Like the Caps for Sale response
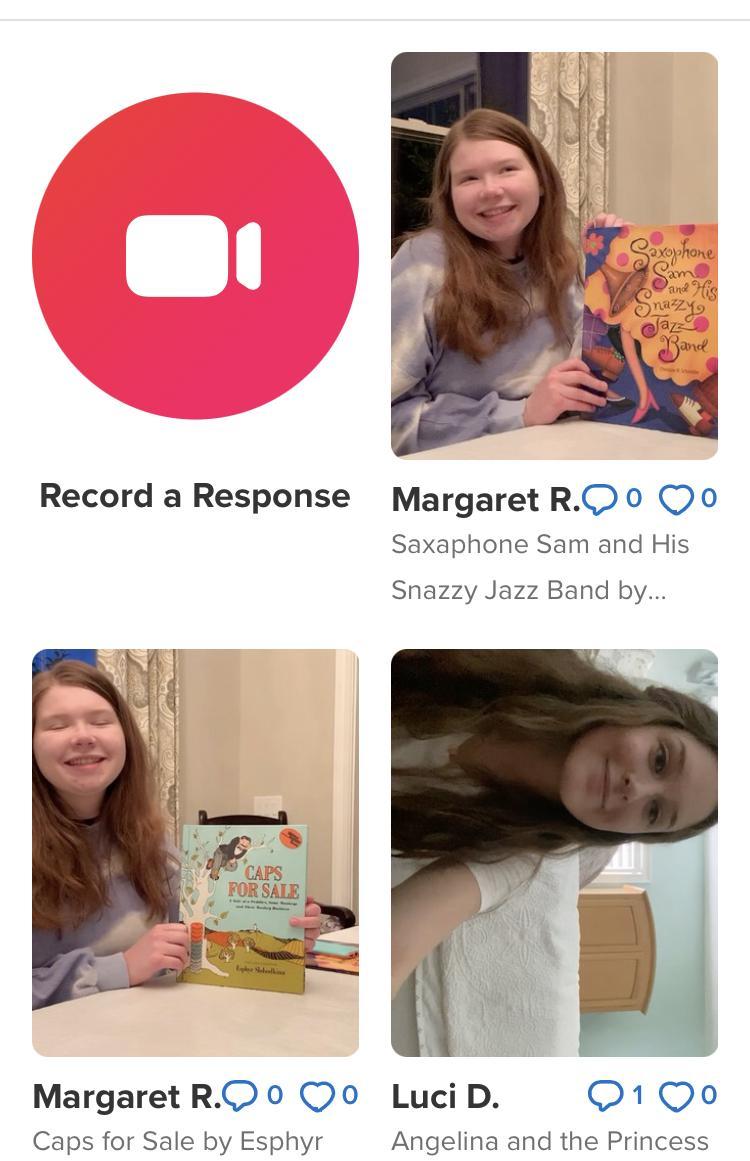Screen dimensions: 750x1161 318,1096
